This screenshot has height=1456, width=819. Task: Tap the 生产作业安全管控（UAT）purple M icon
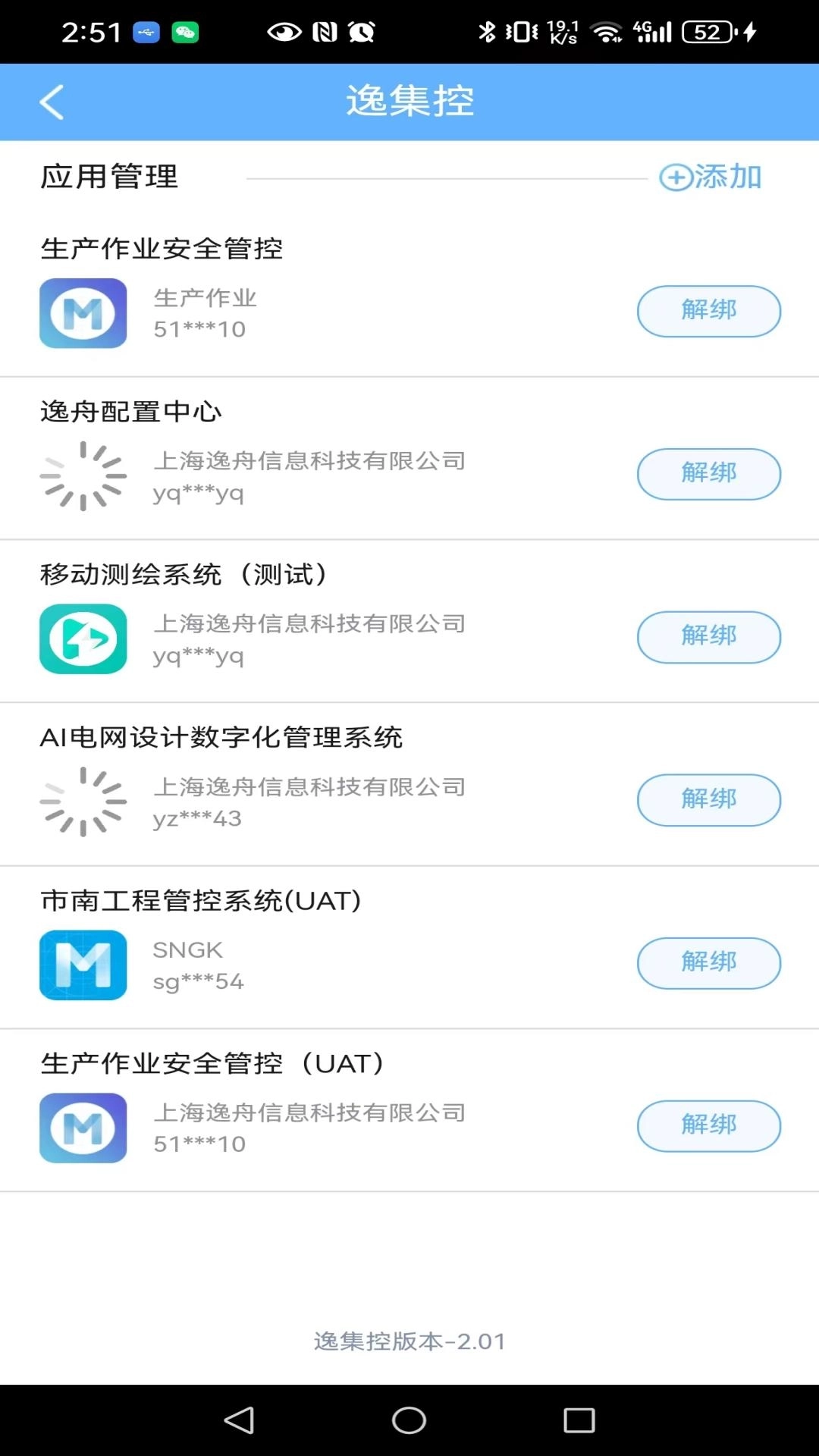click(83, 1128)
